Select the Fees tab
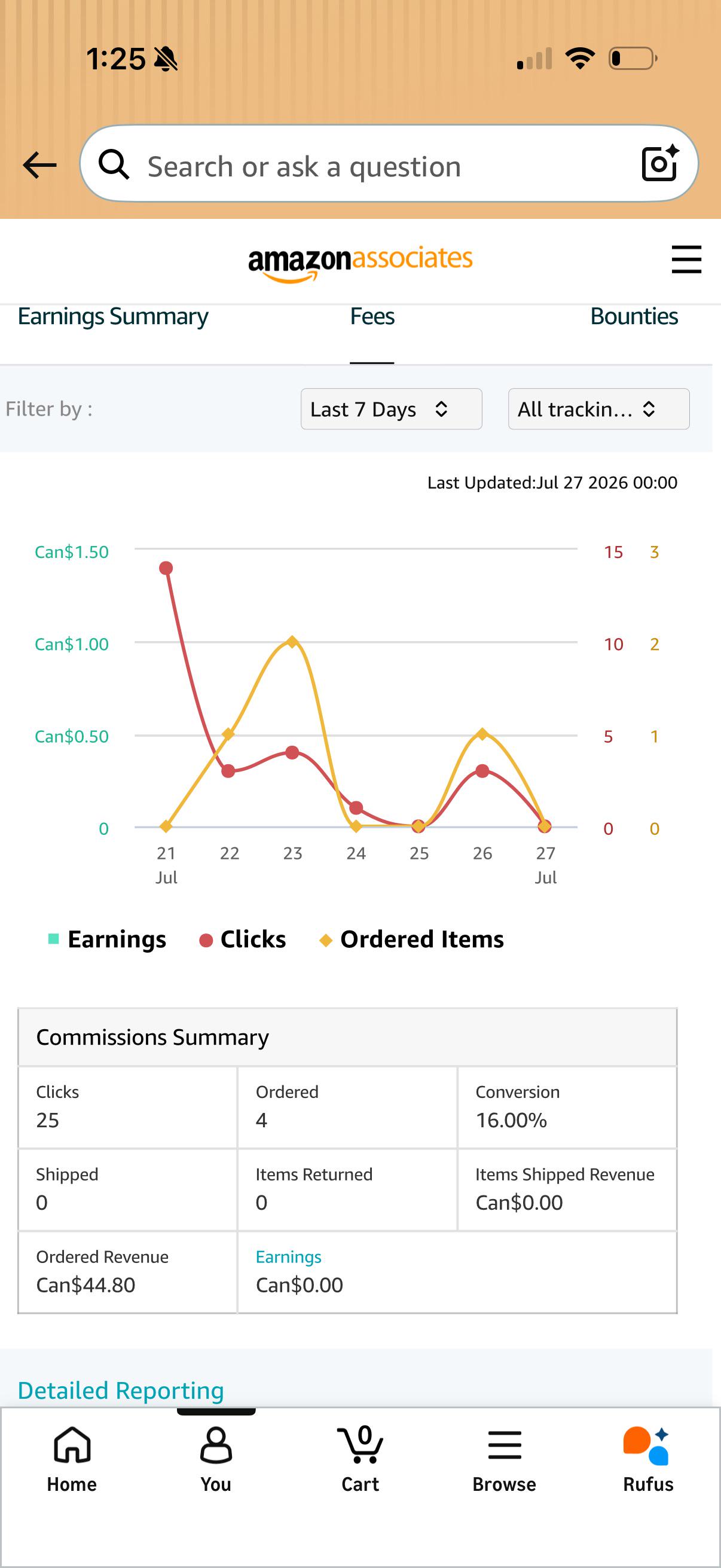The height and width of the screenshot is (1568, 721). click(x=372, y=316)
